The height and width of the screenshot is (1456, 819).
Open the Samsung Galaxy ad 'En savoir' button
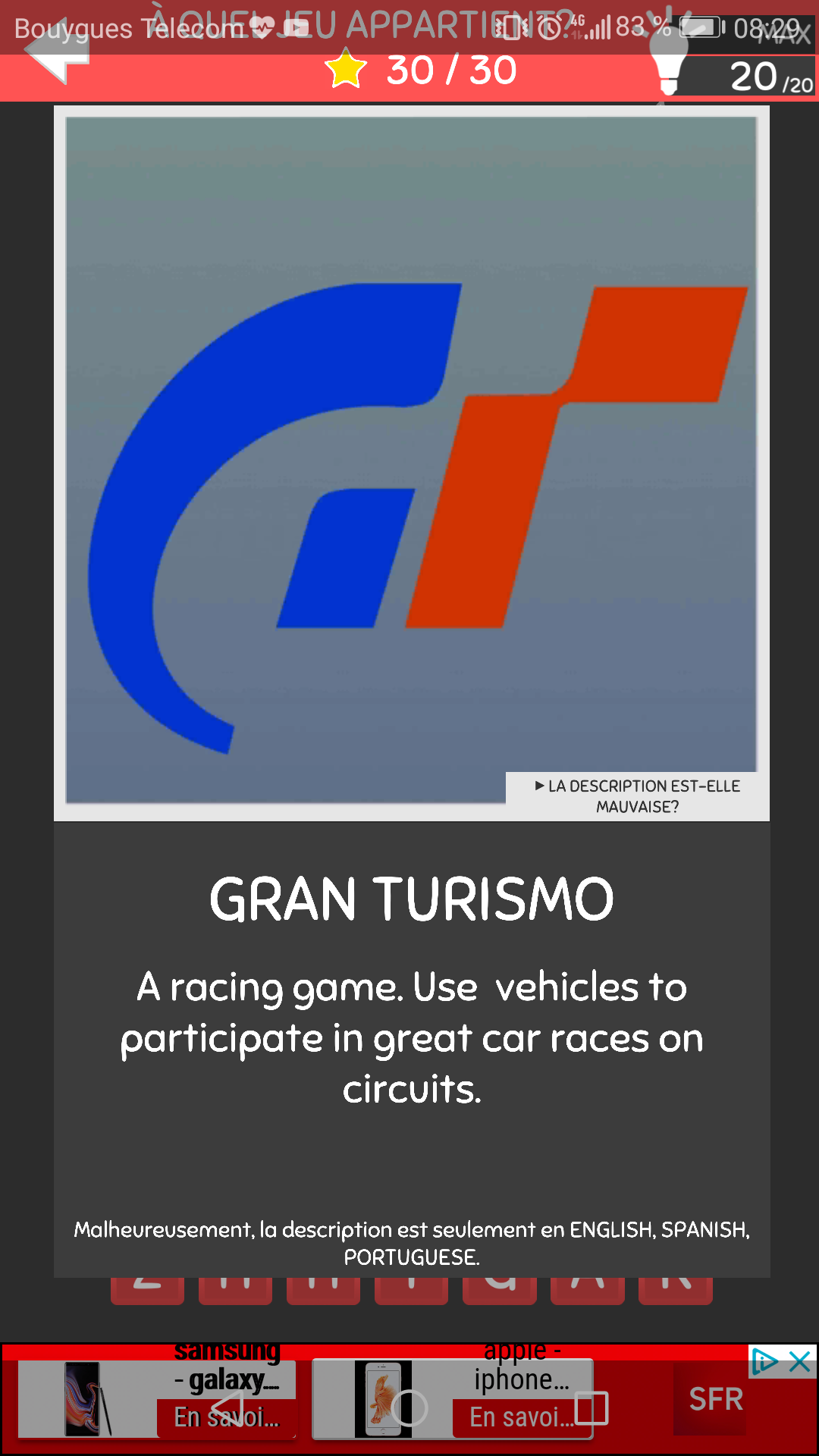[x=226, y=1417]
